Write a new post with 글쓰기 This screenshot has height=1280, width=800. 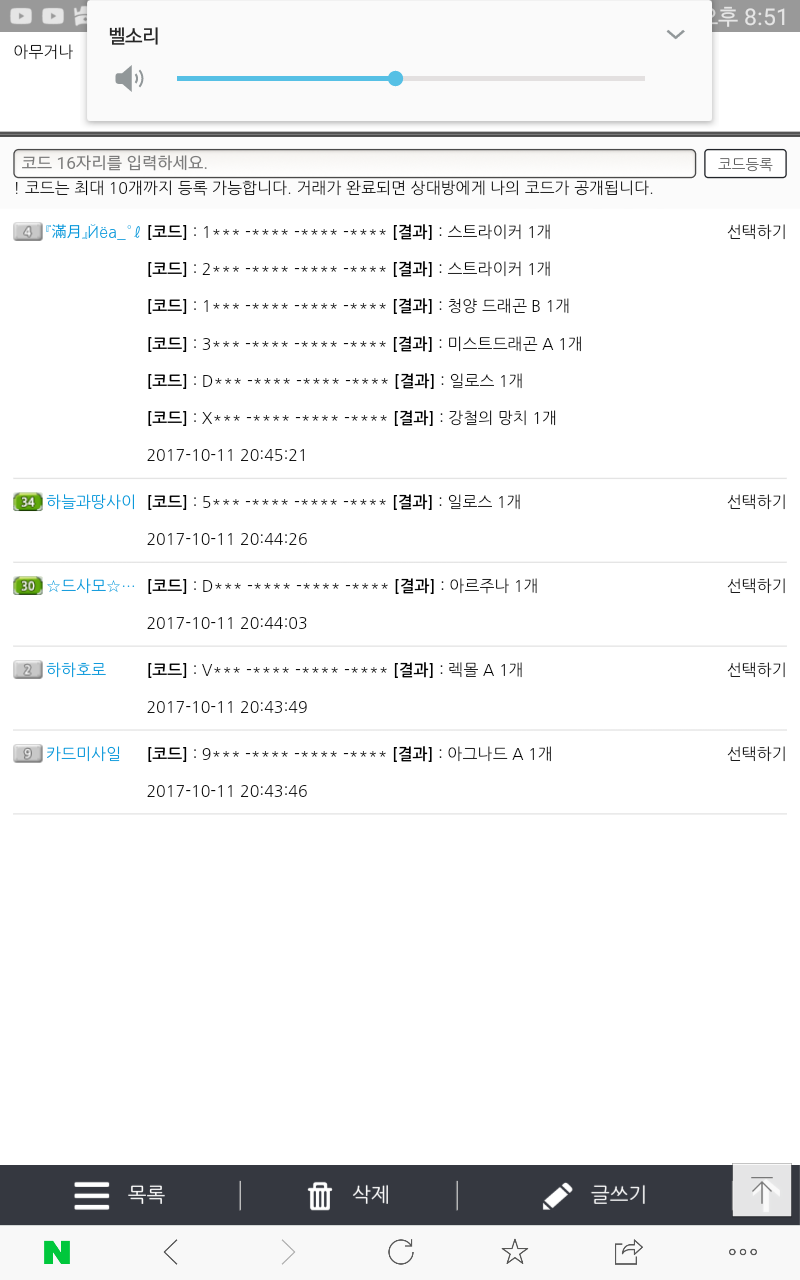coord(594,1195)
